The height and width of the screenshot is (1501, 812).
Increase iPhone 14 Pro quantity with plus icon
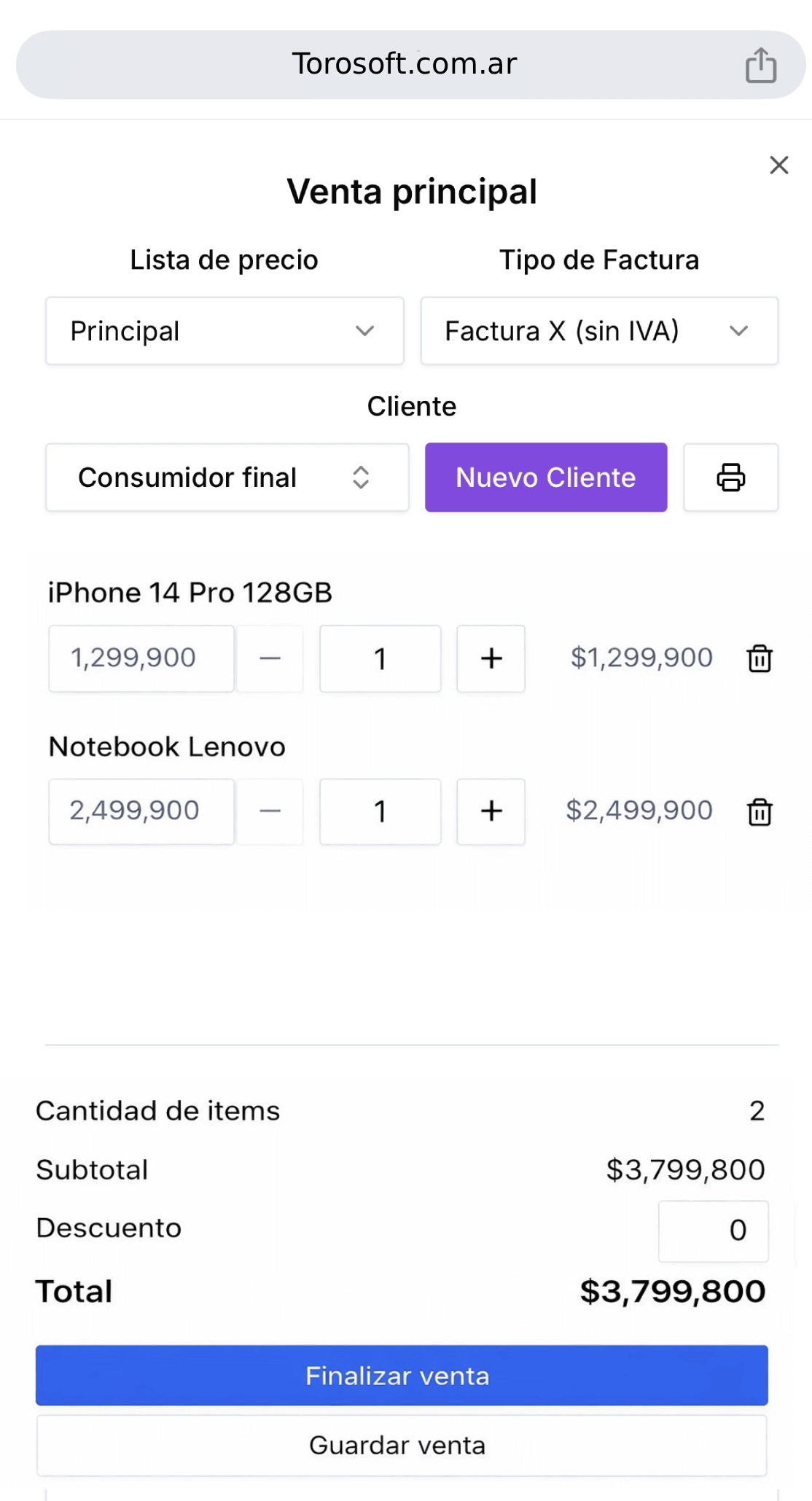coord(491,658)
